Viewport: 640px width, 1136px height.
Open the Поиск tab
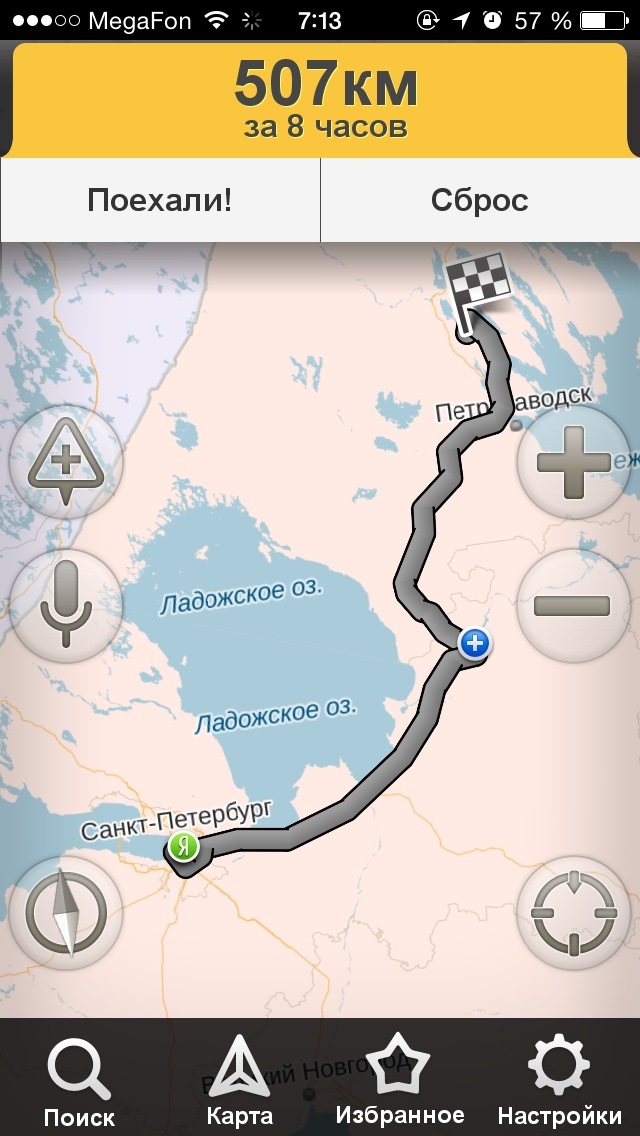[79, 1082]
